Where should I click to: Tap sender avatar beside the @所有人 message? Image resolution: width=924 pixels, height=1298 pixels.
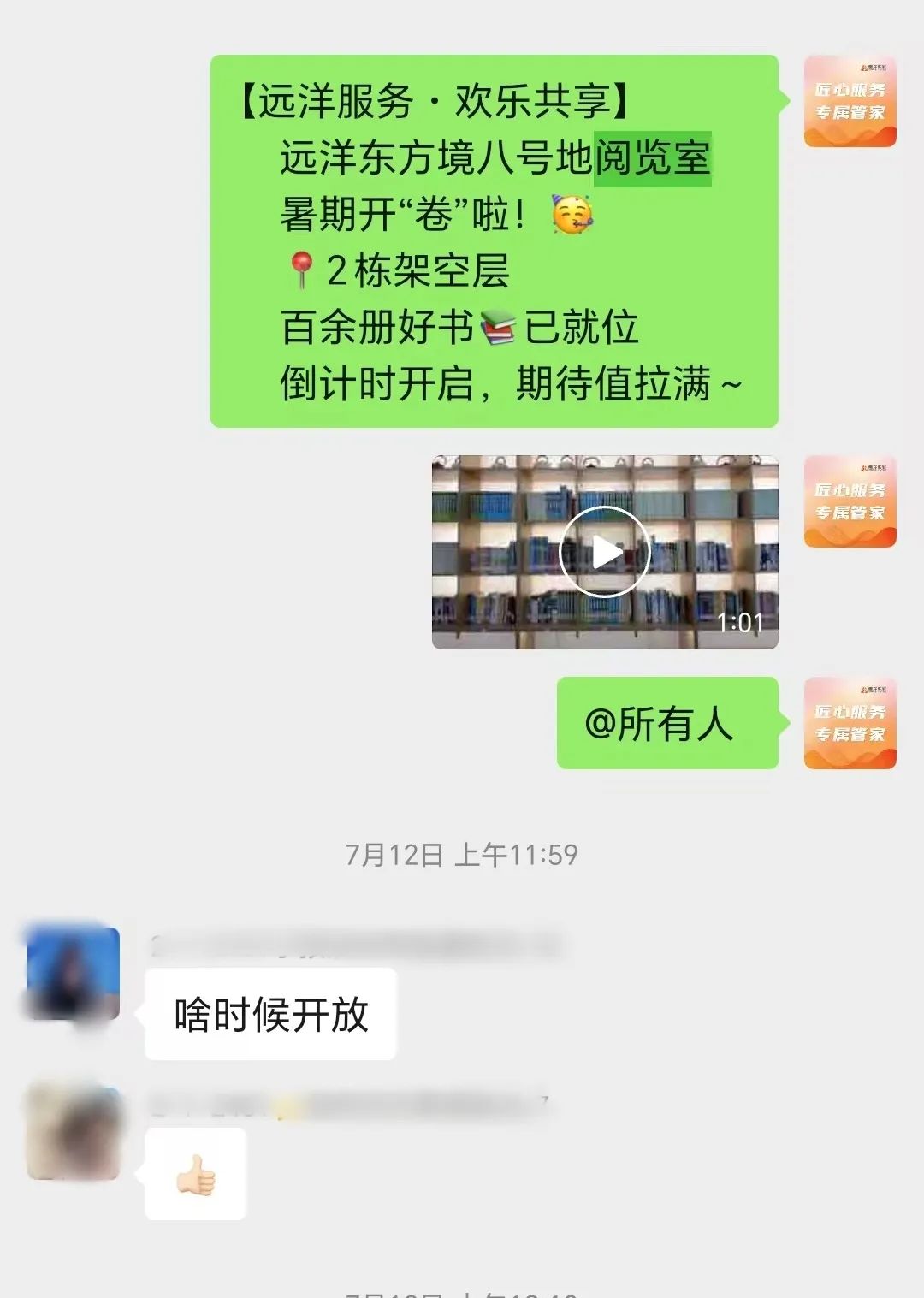coord(850,723)
